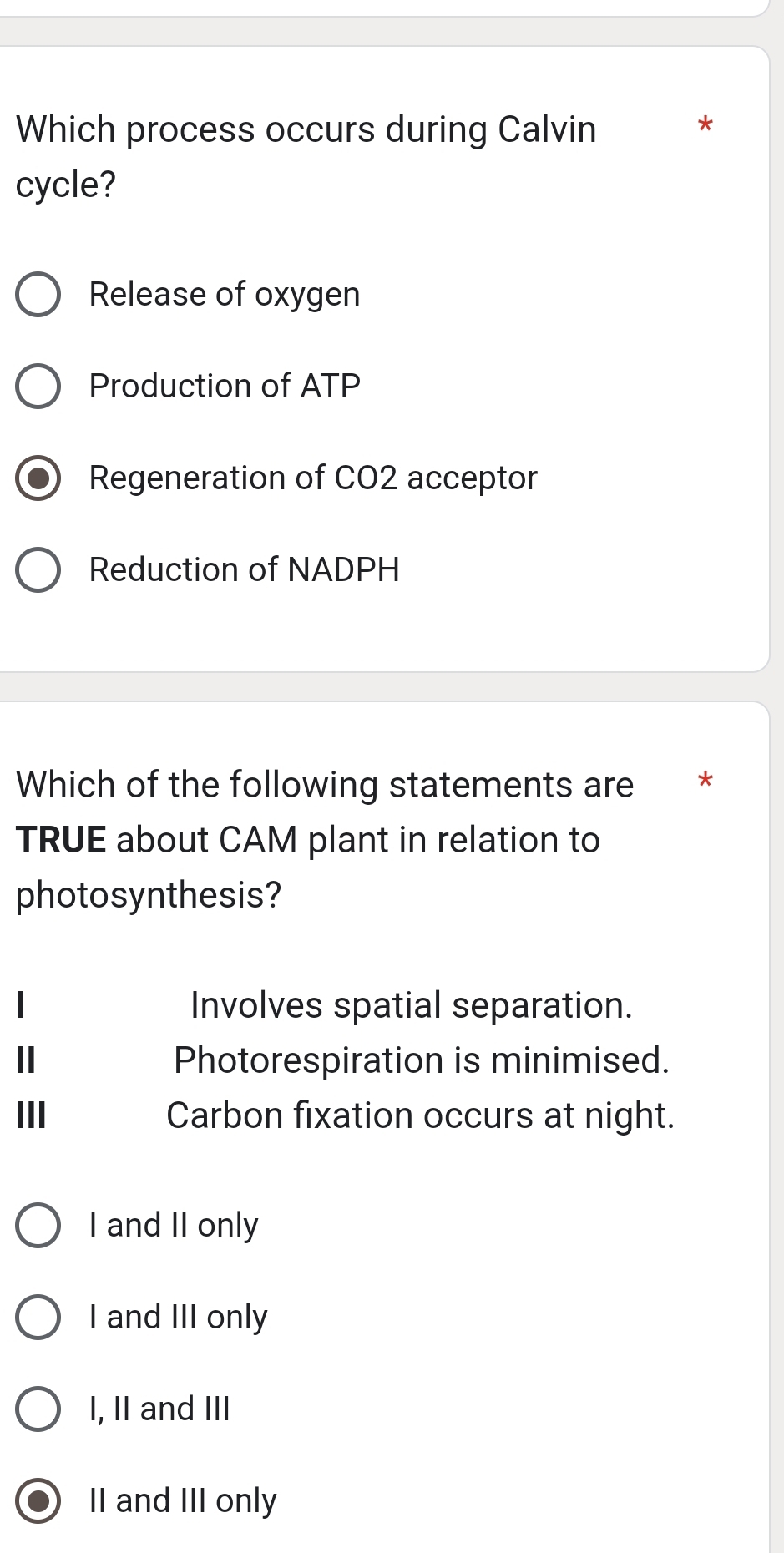This screenshot has height=1553, width=784.
Task: Choose "I and II only" answer
Action: 38,1224
